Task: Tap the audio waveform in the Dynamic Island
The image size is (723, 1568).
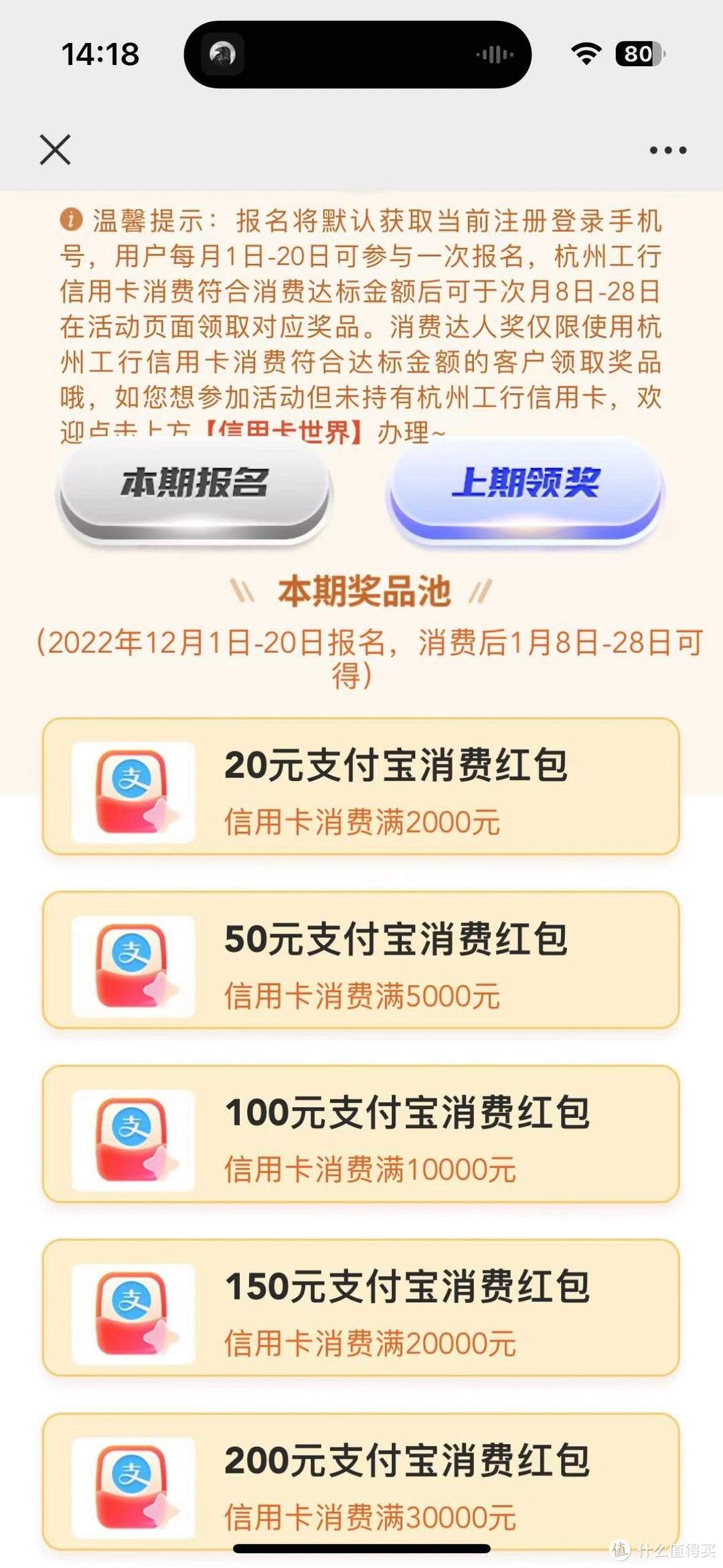Action: click(494, 55)
